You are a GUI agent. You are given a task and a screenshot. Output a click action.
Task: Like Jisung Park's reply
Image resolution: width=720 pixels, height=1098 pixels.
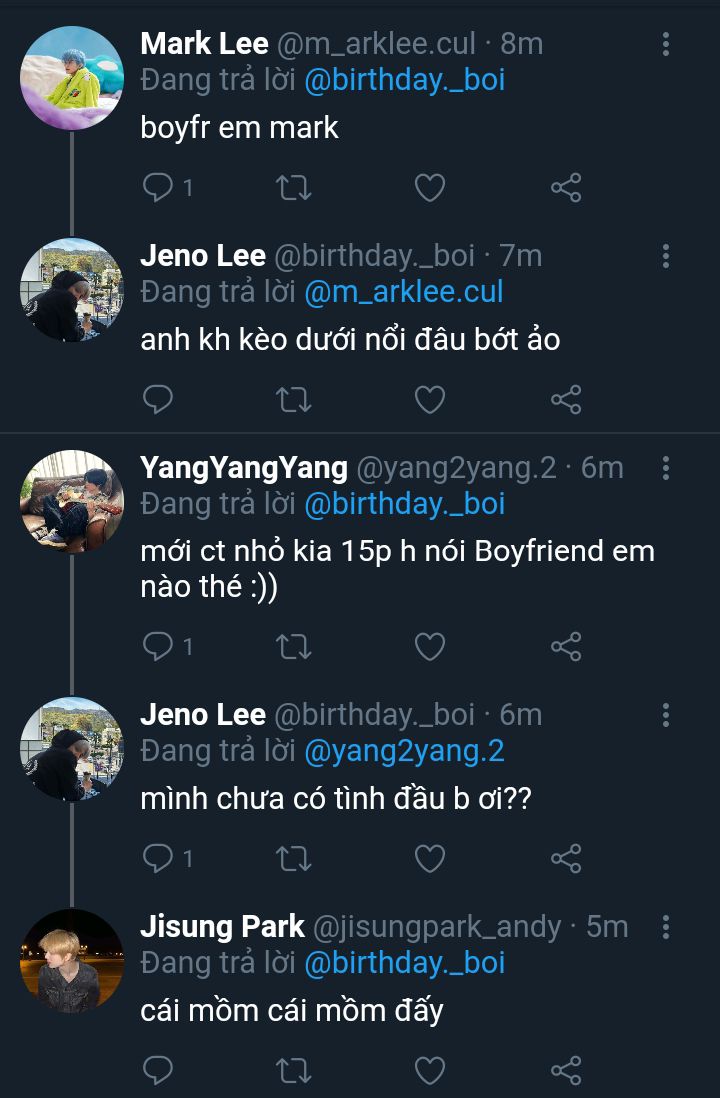point(430,1070)
